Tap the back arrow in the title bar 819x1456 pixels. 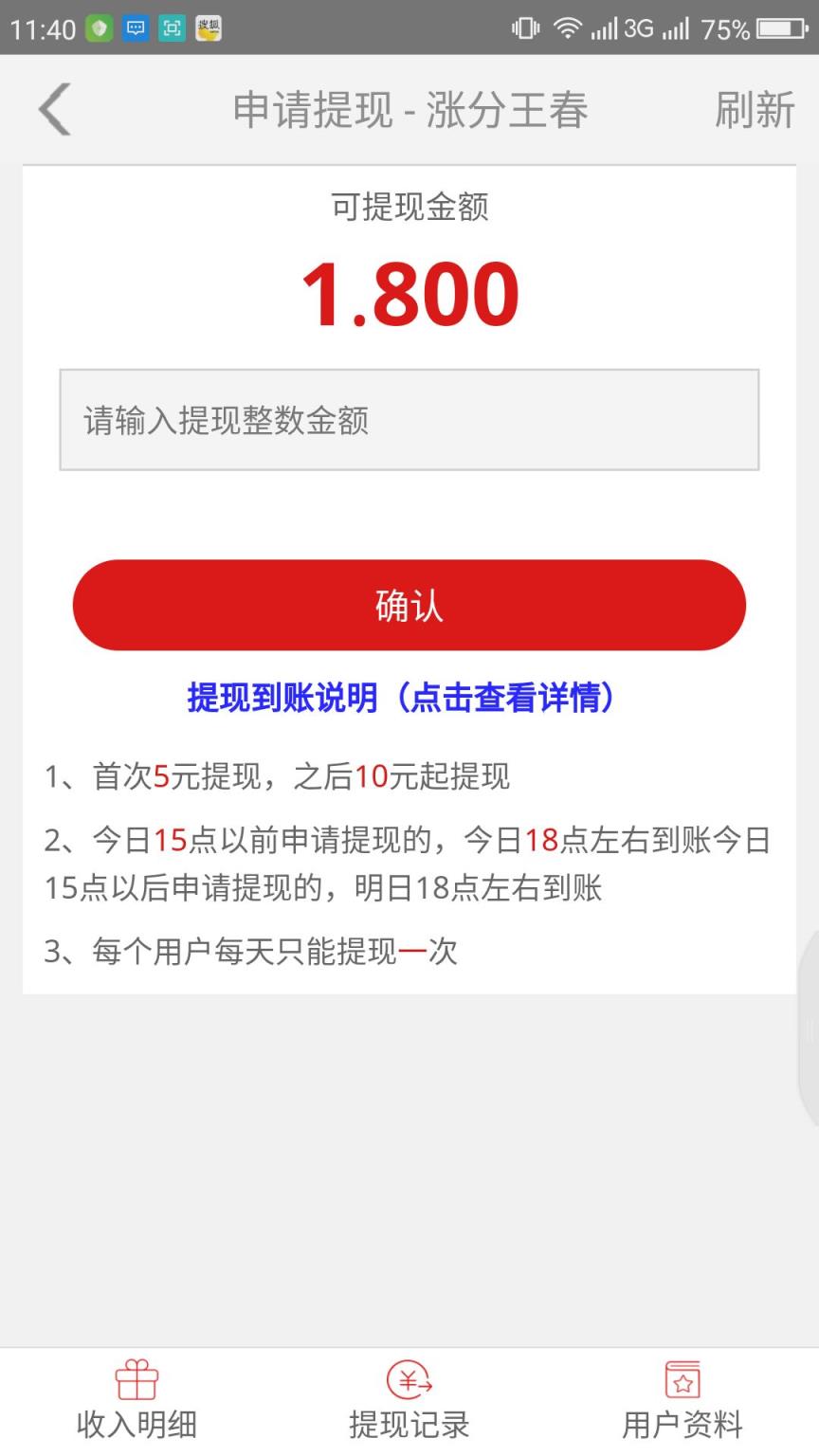[54, 109]
